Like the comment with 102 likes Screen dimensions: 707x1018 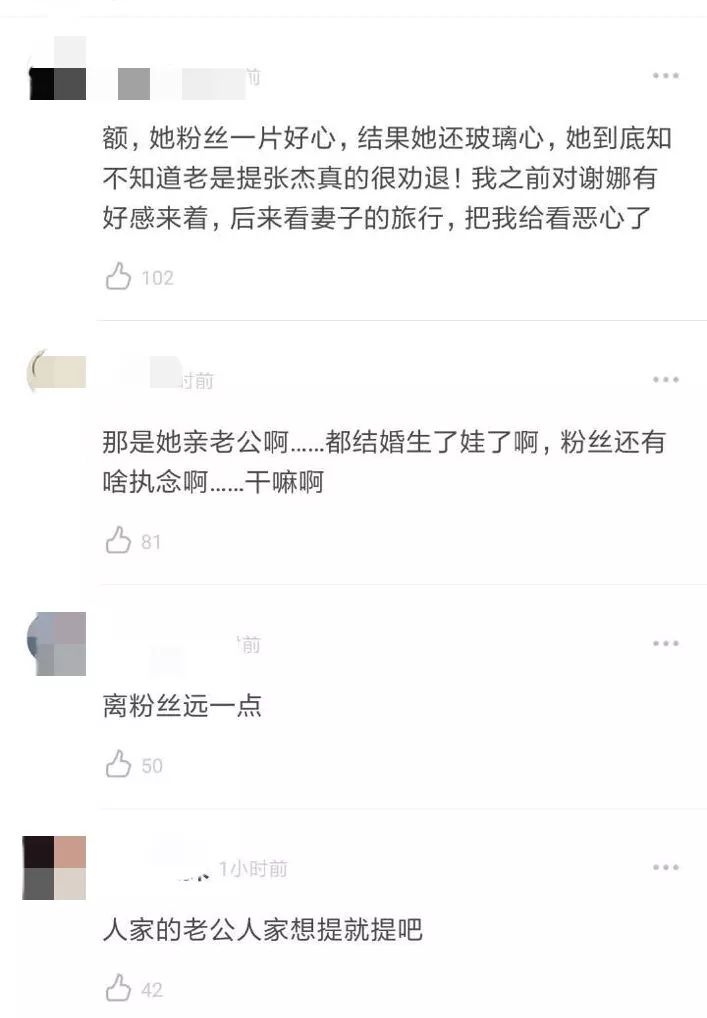tap(119, 277)
